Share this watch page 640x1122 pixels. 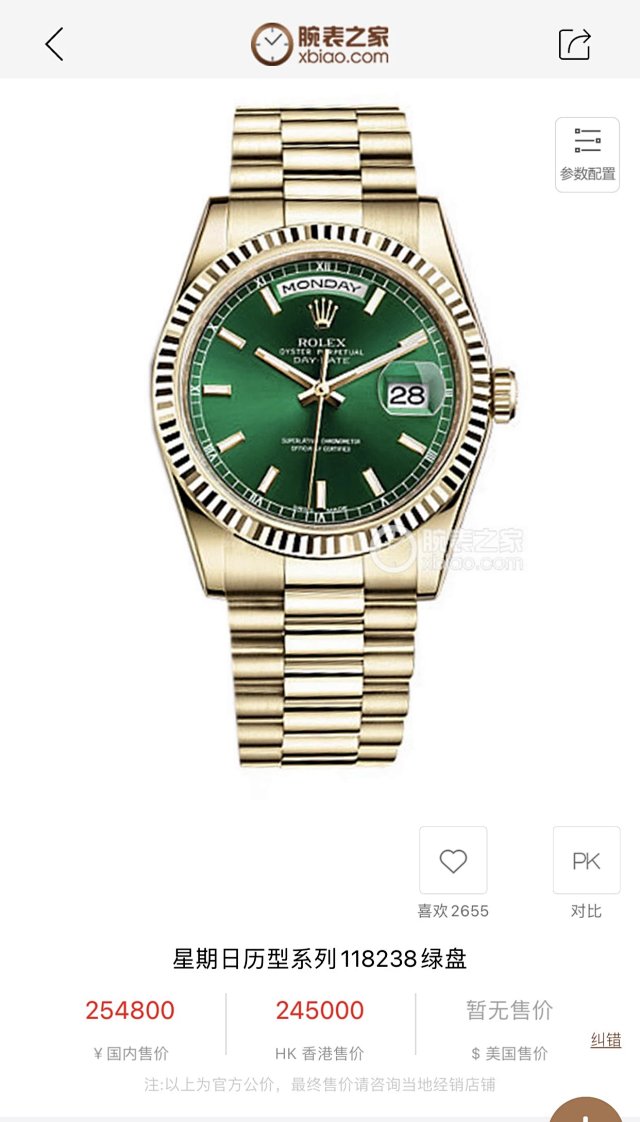coord(574,44)
